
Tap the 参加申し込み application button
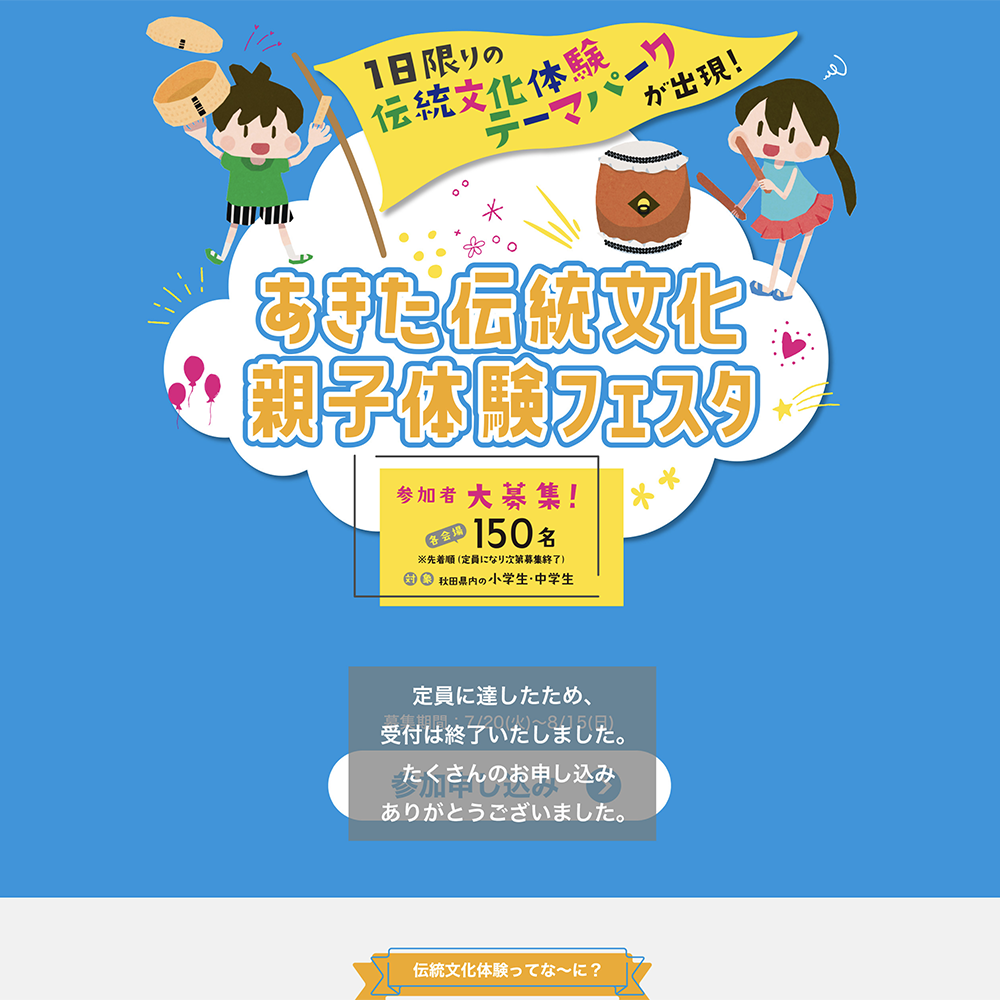[499, 785]
